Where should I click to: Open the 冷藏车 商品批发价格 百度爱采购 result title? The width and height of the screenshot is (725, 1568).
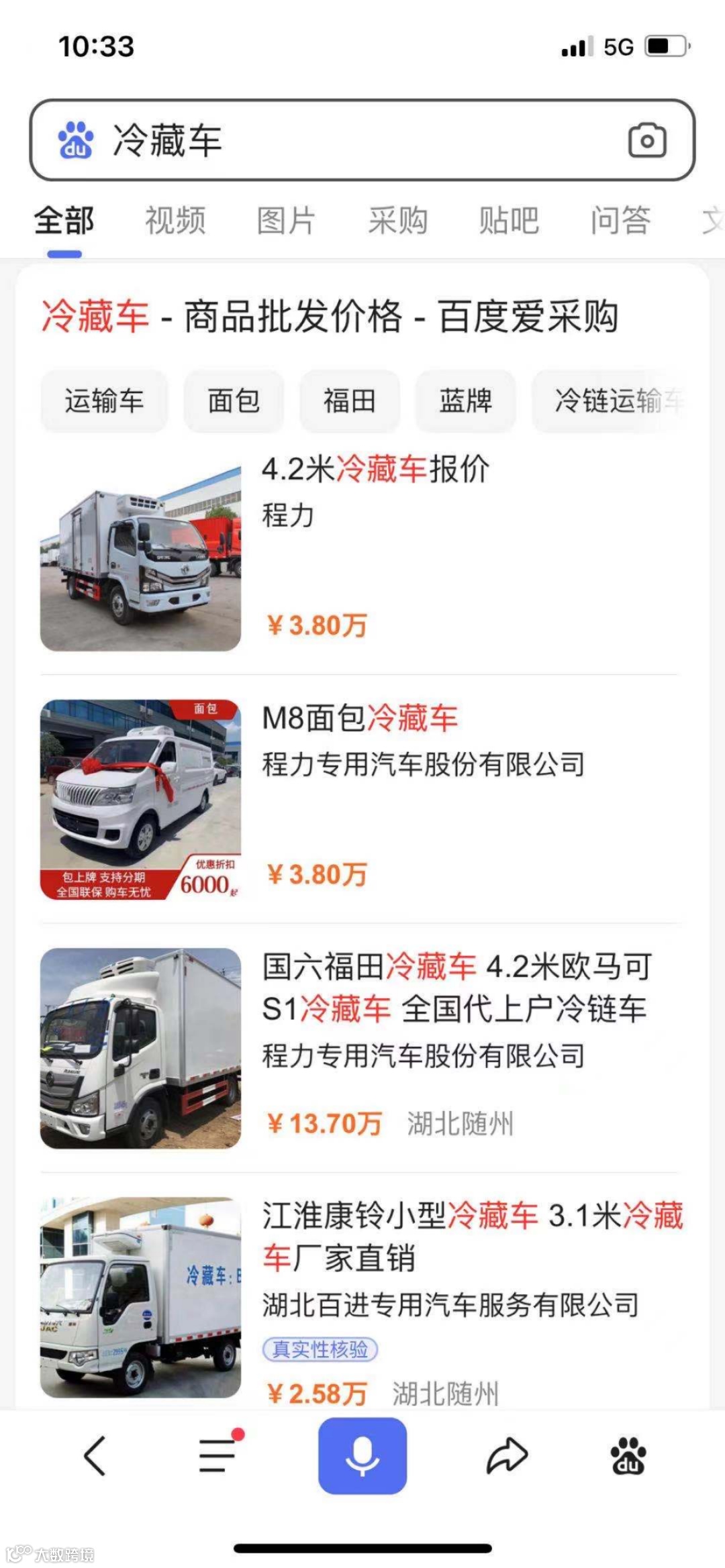pos(329,317)
